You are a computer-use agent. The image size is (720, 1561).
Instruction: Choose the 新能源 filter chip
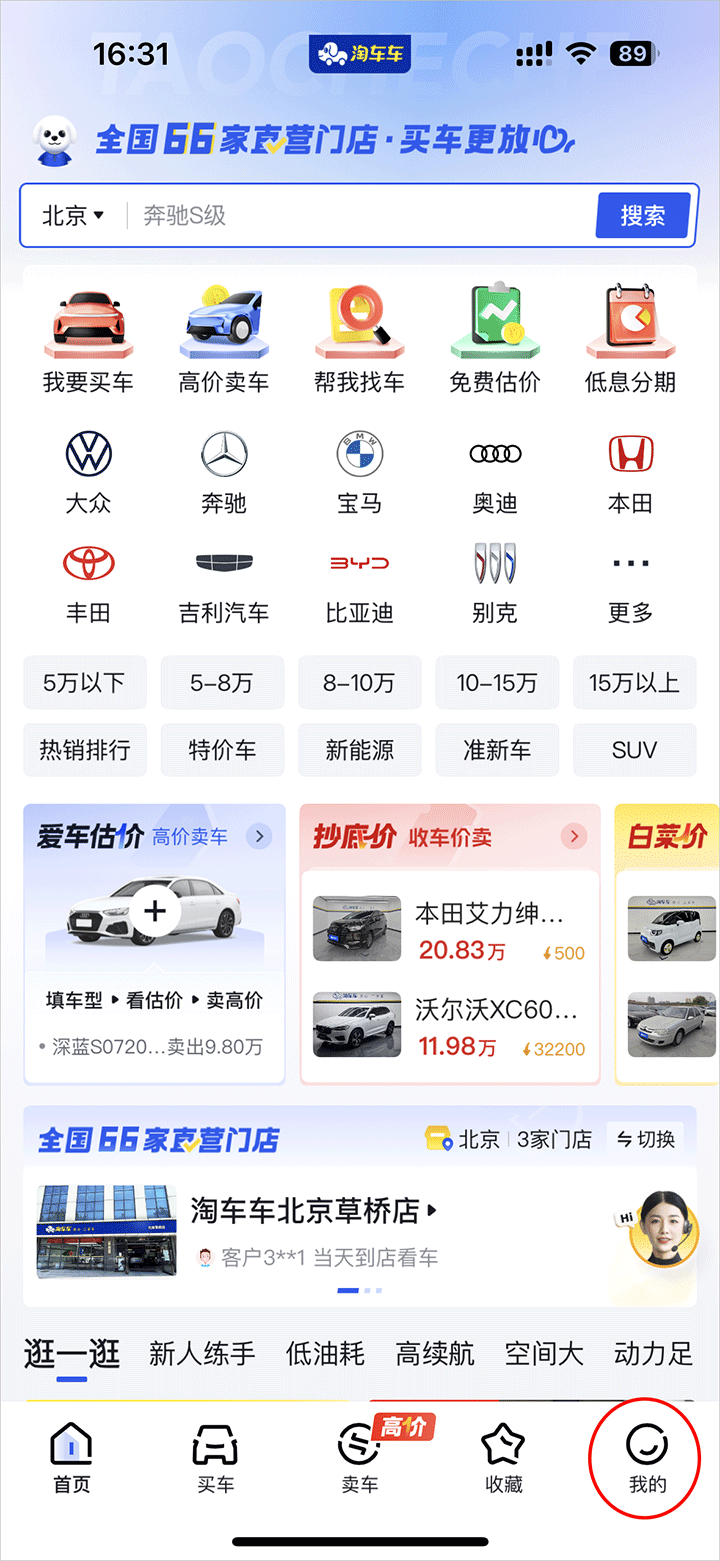360,750
